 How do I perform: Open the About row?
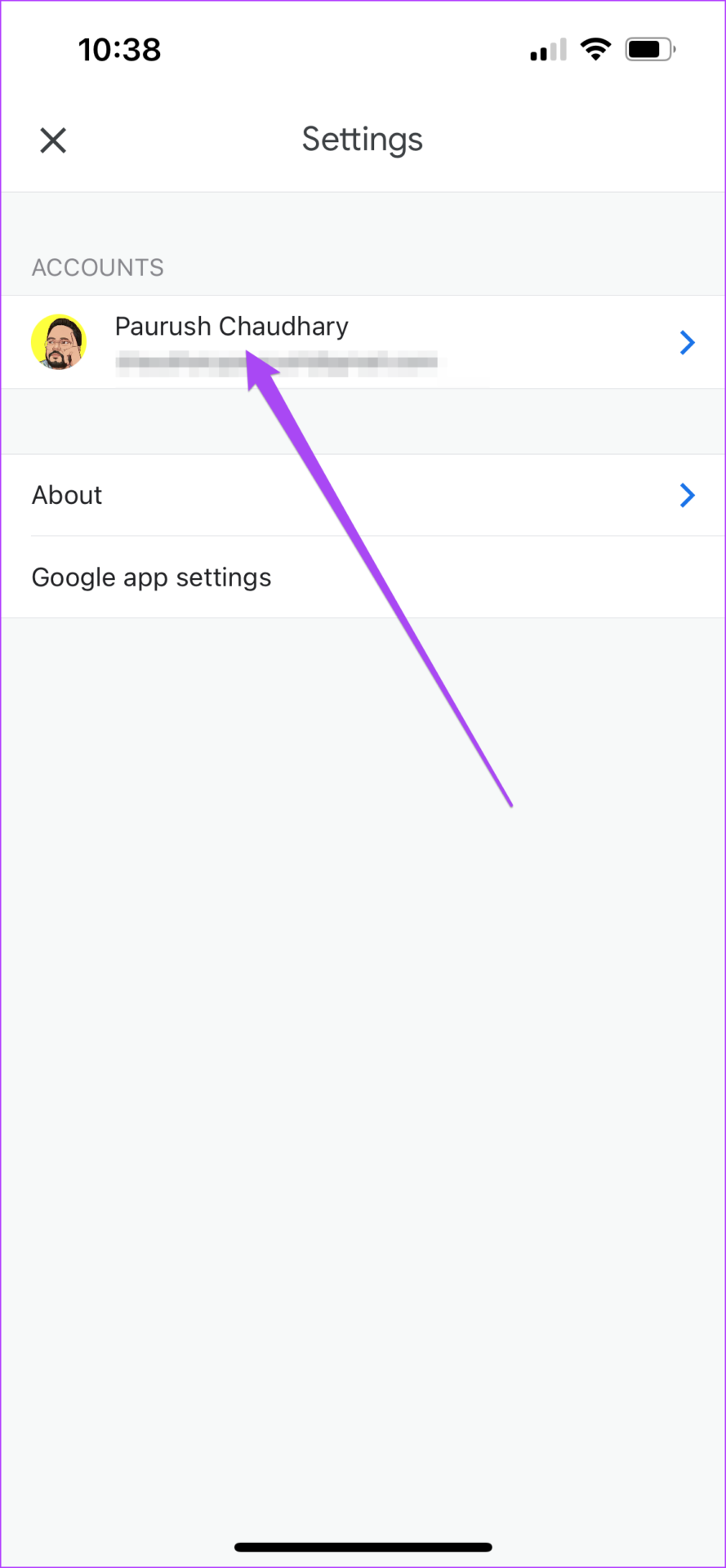363,495
